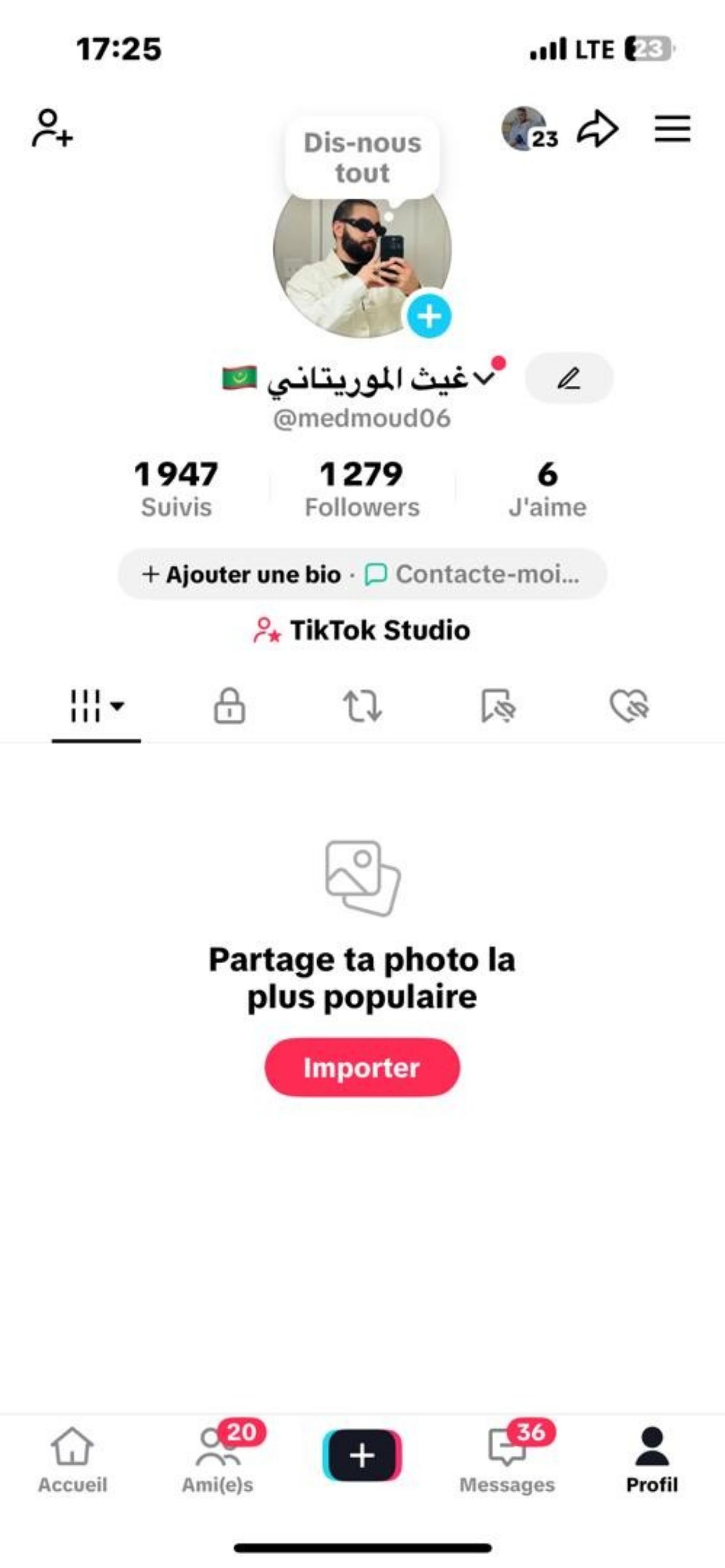The width and height of the screenshot is (725, 1568).
Task: Switch to the reposts tab
Action: click(362, 706)
